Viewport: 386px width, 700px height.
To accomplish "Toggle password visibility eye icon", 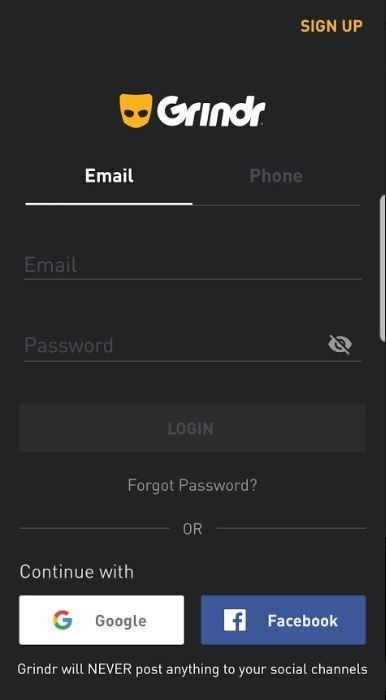I will (340, 344).
